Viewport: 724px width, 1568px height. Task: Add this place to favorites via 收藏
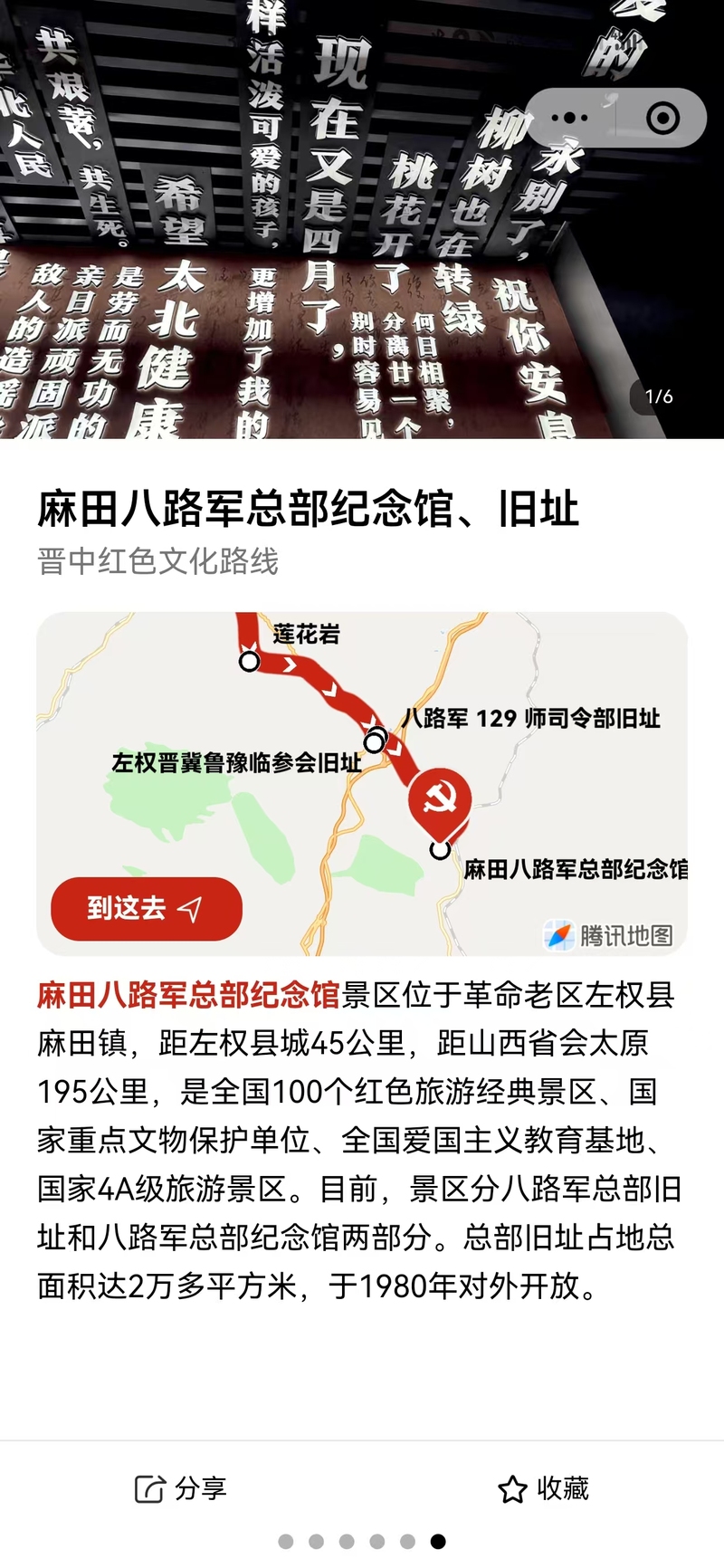tap(544, 1488)
